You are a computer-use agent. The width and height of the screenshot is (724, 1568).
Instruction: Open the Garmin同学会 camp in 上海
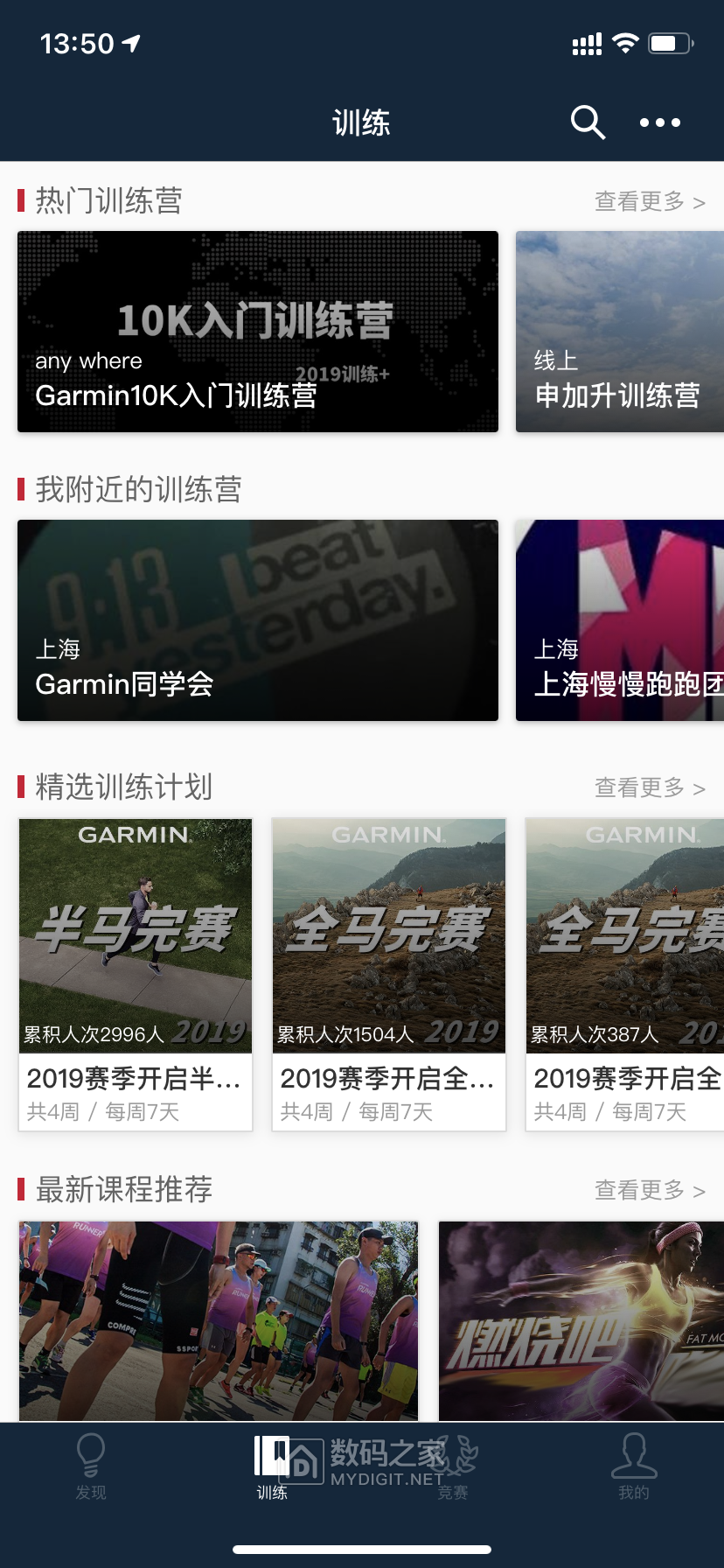click(258, 620)
